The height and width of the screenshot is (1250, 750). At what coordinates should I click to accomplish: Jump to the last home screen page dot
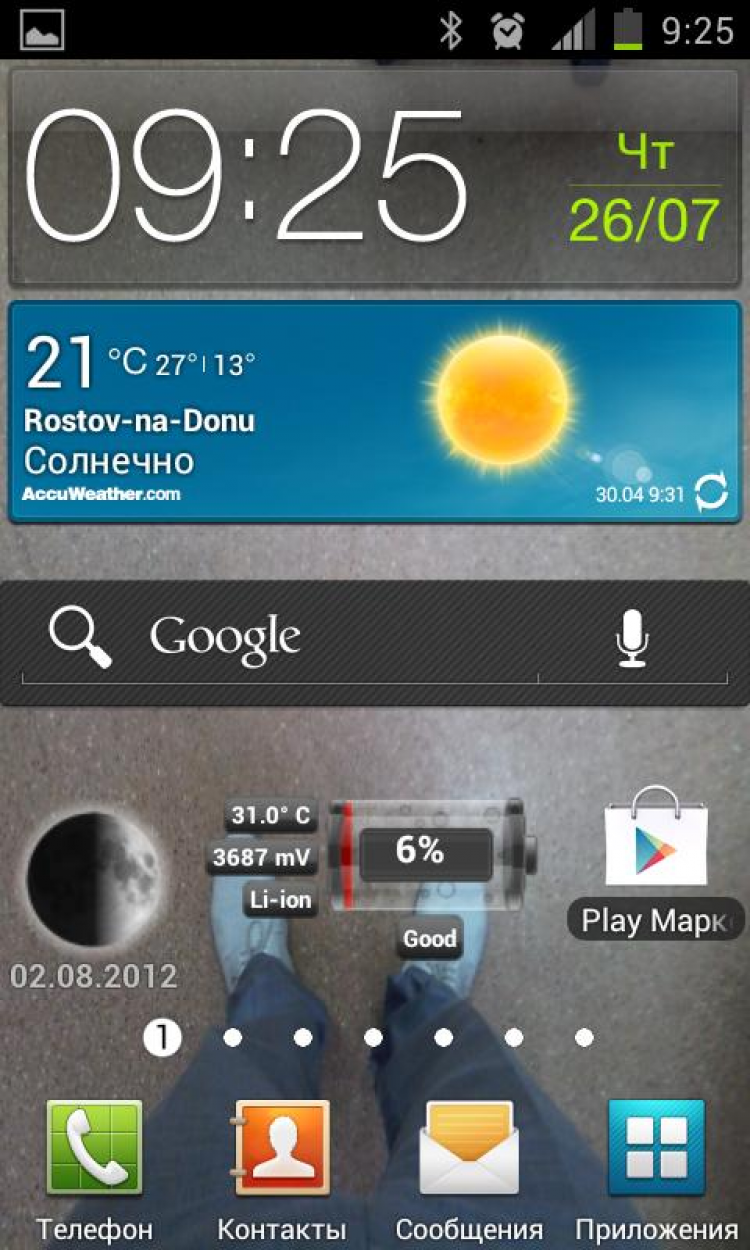point(584,1038)
